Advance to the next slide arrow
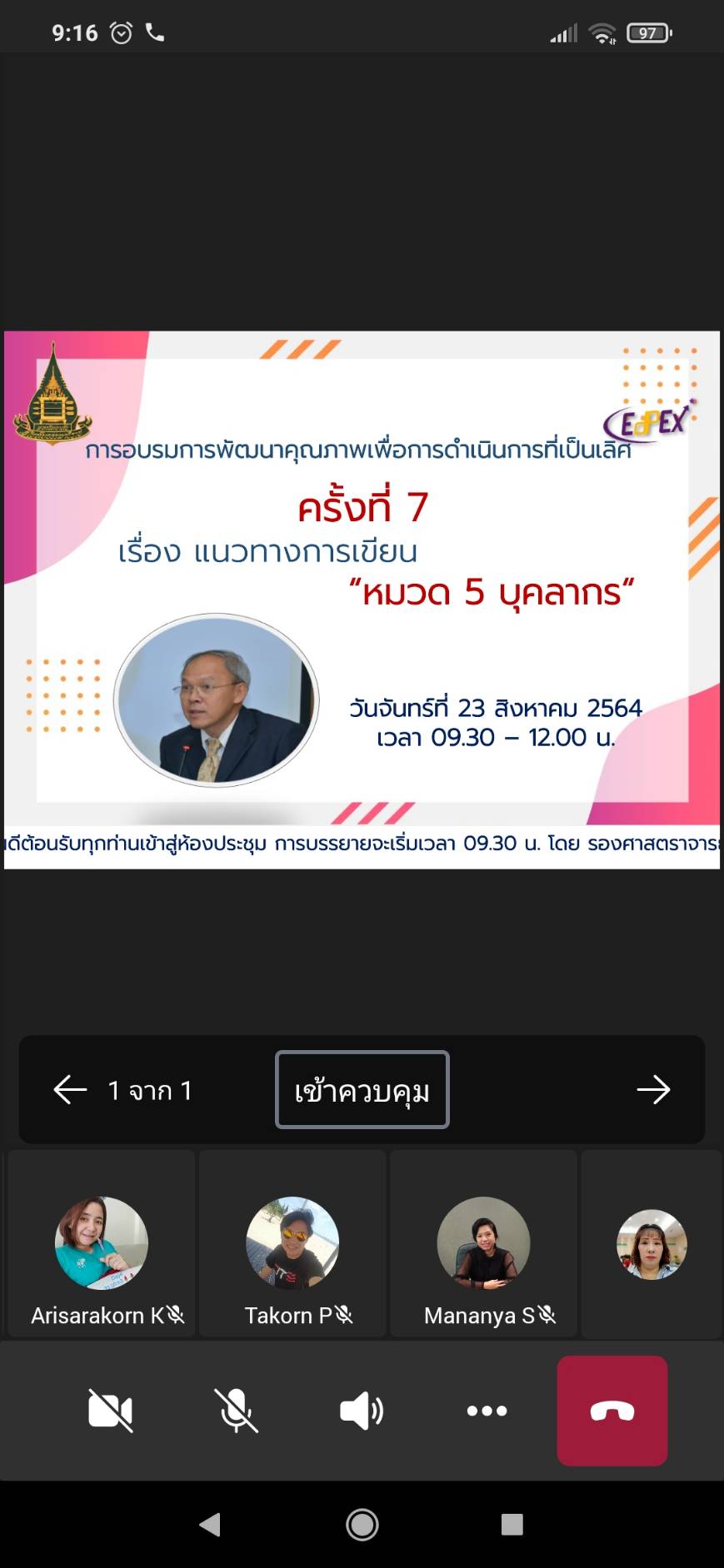Image resolution: width=724 pixels, height=1568 pixels. tap(653, 1089)
